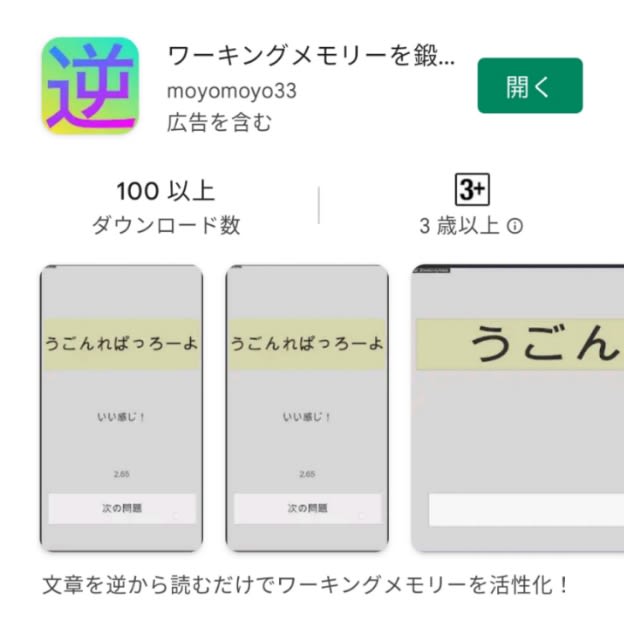View the first portrait app screenshot

(121, 408)
